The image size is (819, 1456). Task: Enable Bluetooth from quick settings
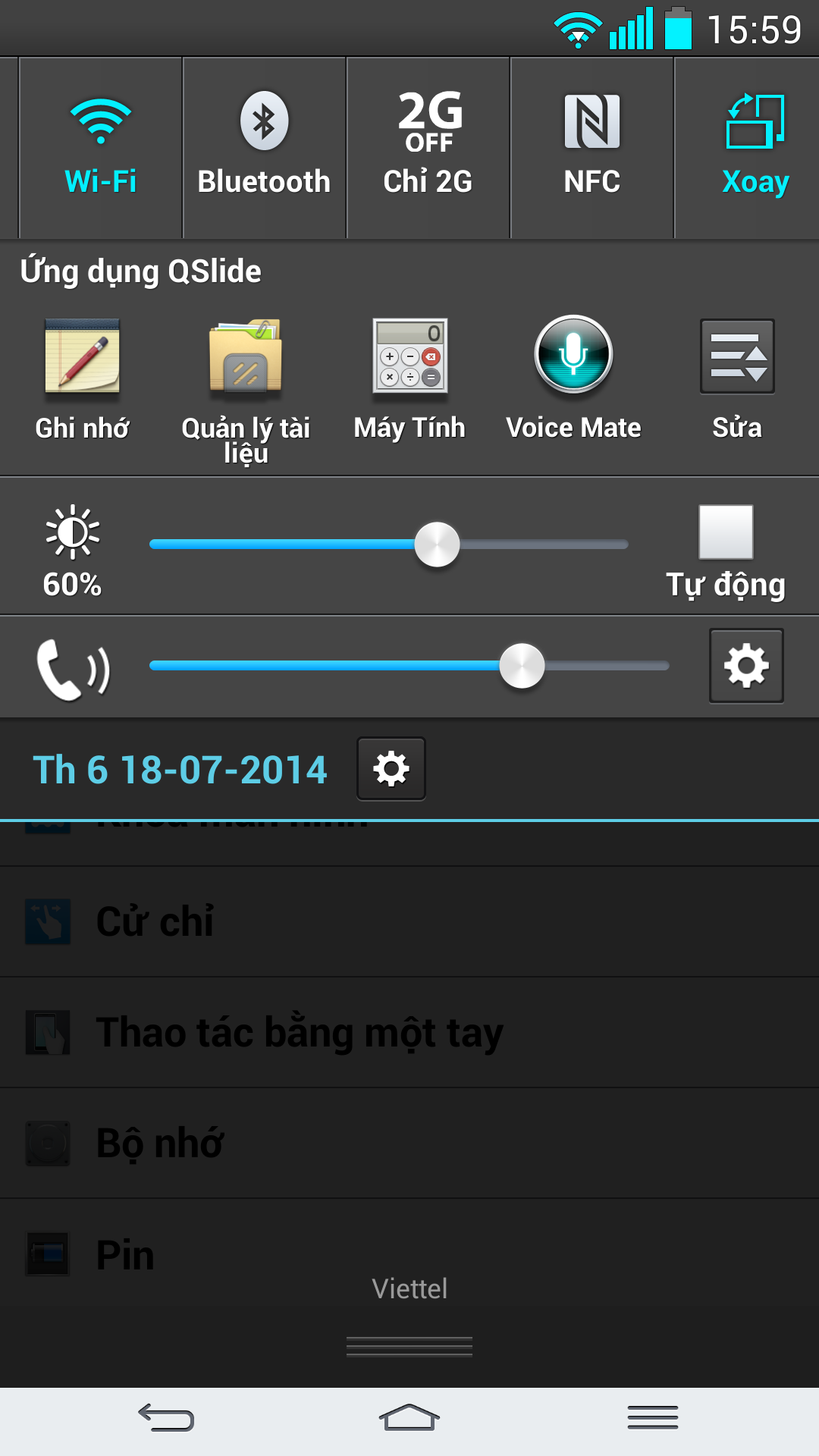pyautogui.click(x=264, y=148)
